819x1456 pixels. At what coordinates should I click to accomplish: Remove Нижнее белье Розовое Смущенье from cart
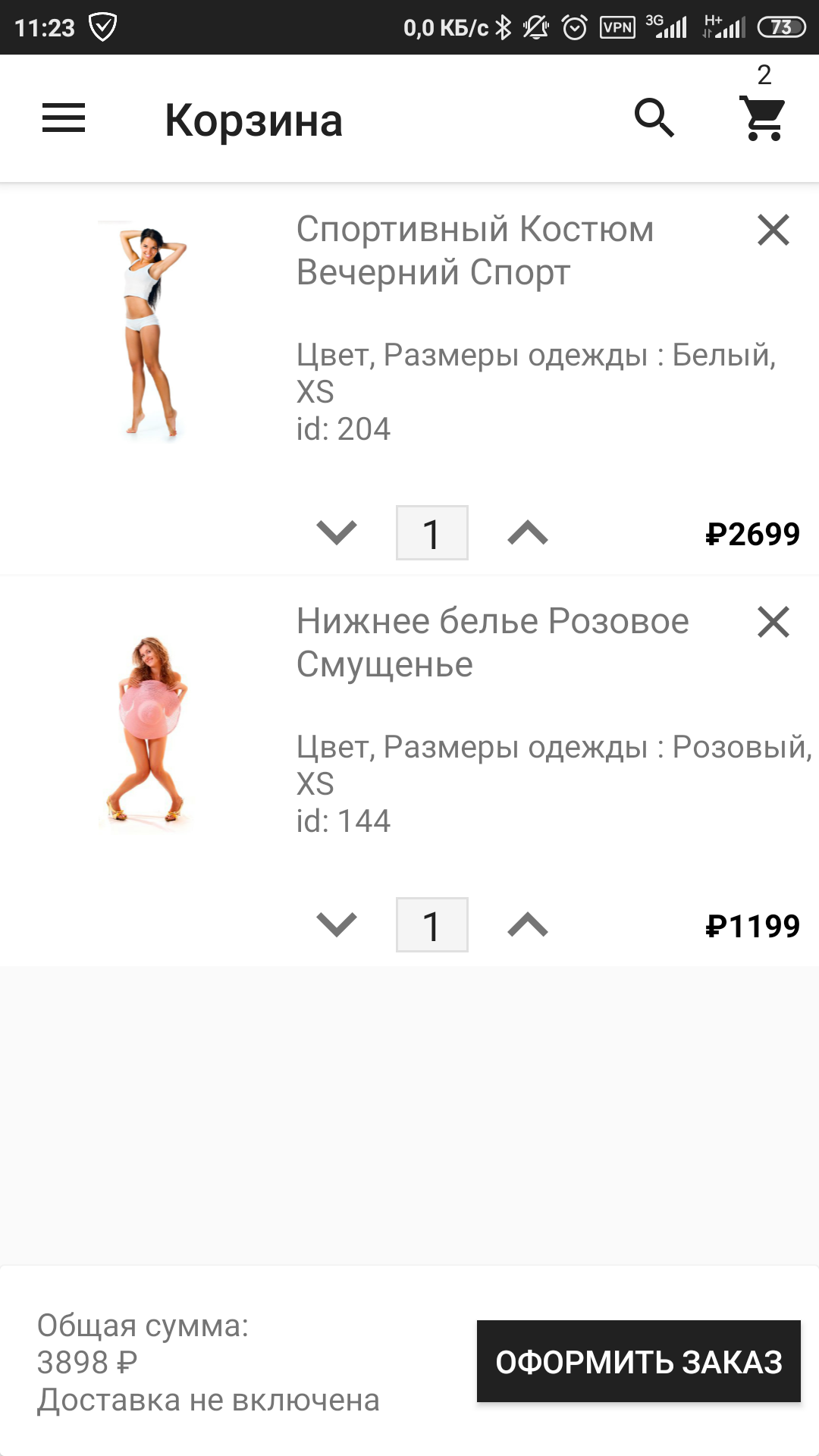click(x=773, y=622)
